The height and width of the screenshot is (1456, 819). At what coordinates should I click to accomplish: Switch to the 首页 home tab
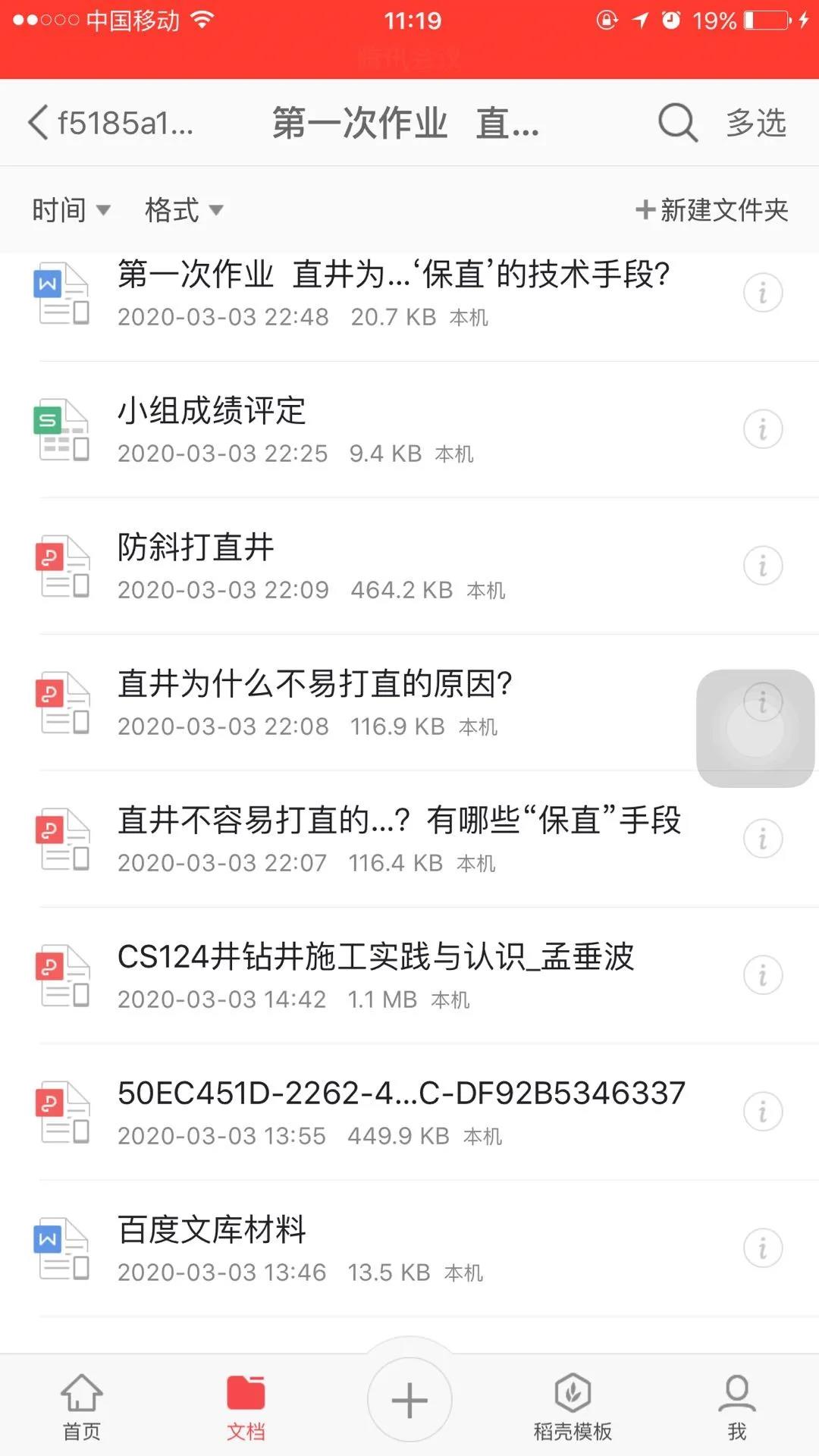point(81,1407)
